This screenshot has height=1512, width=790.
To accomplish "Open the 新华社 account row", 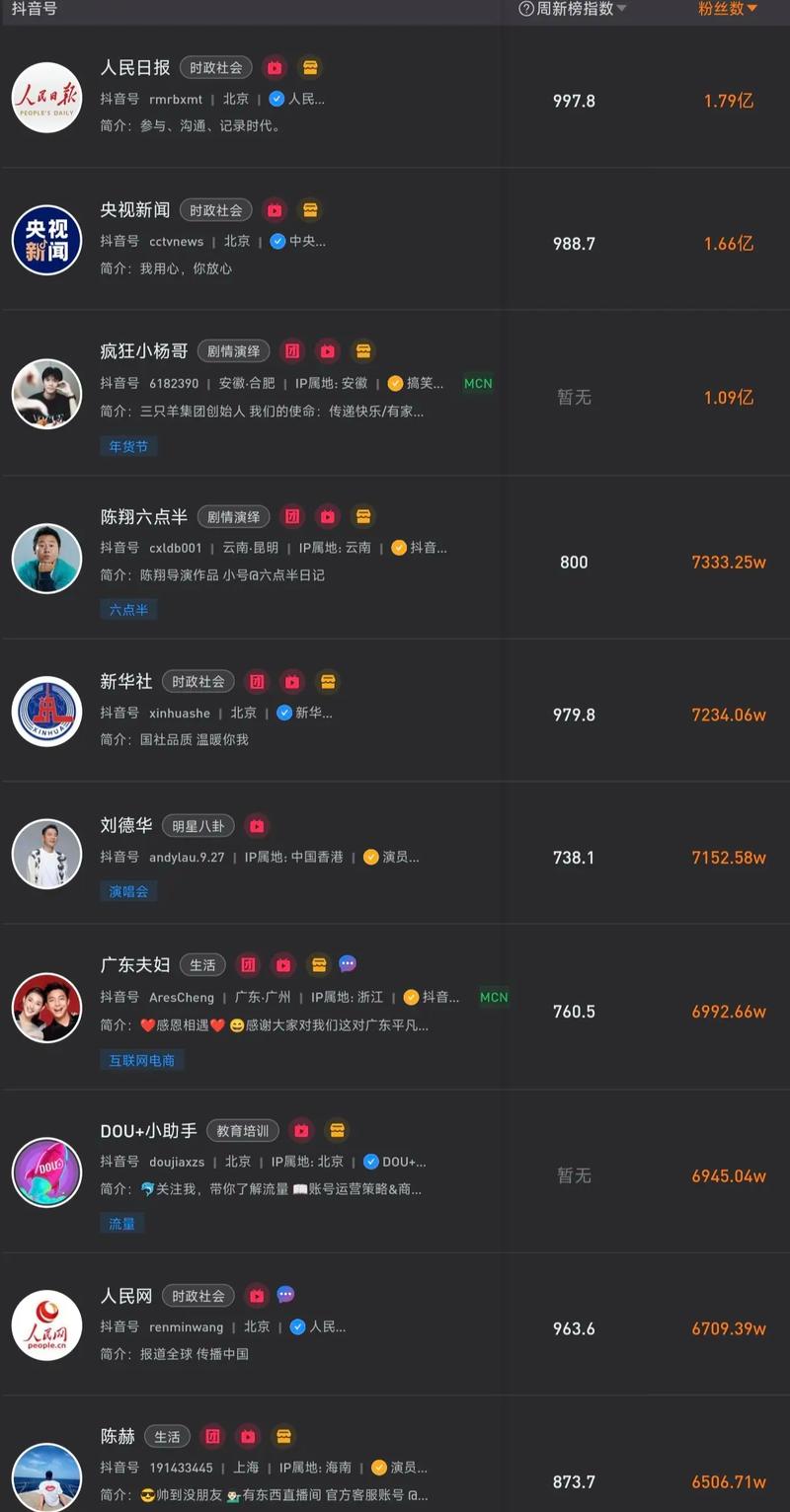I will (x=126, y=681).
